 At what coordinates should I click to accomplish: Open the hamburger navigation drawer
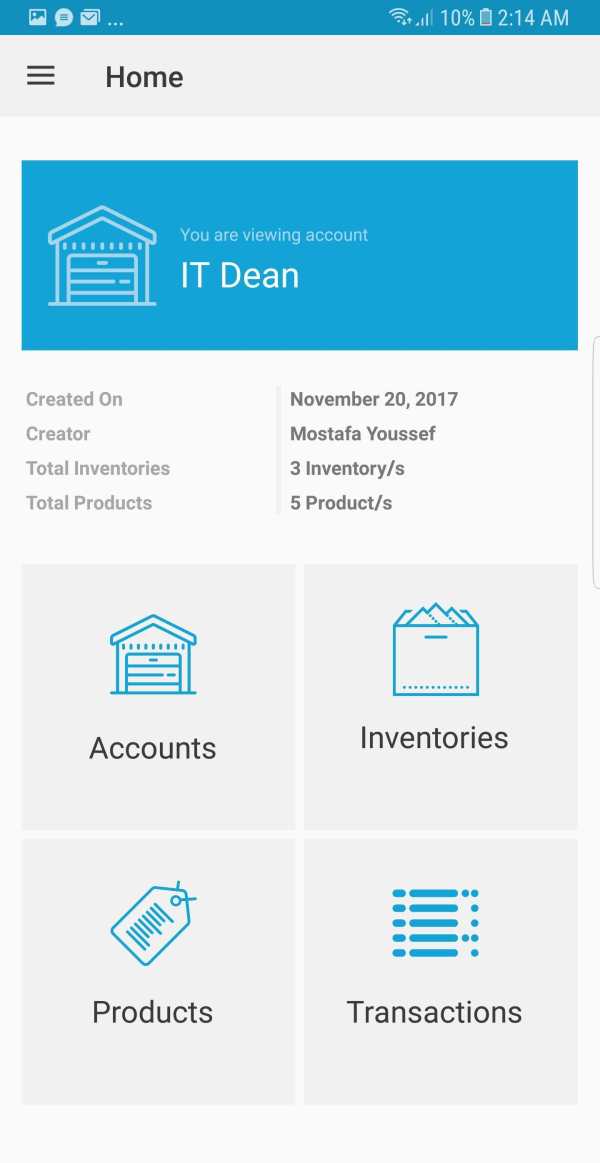click(x=41, y=76)
